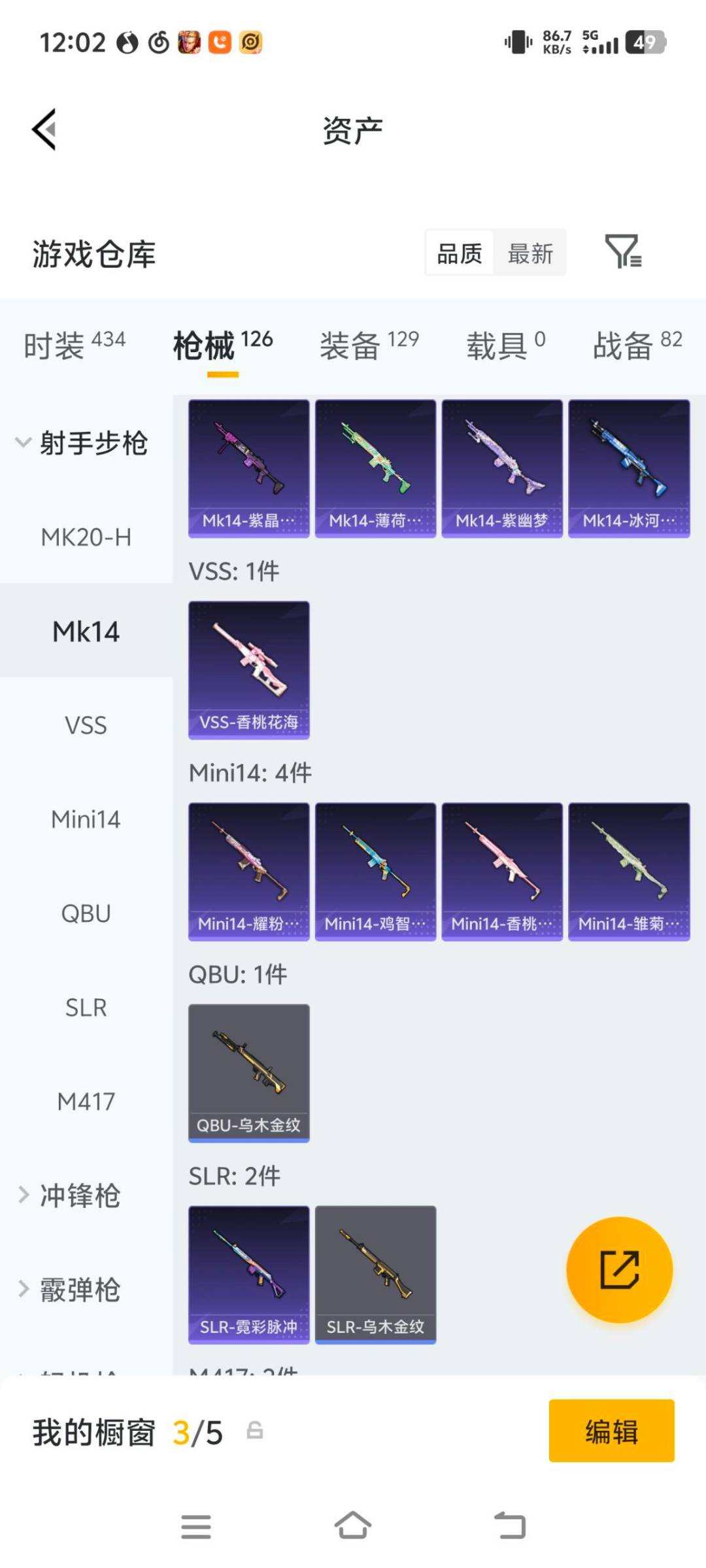706x1568 pixels.
Task: Go to the system home screen
Action: (353, 1526)
